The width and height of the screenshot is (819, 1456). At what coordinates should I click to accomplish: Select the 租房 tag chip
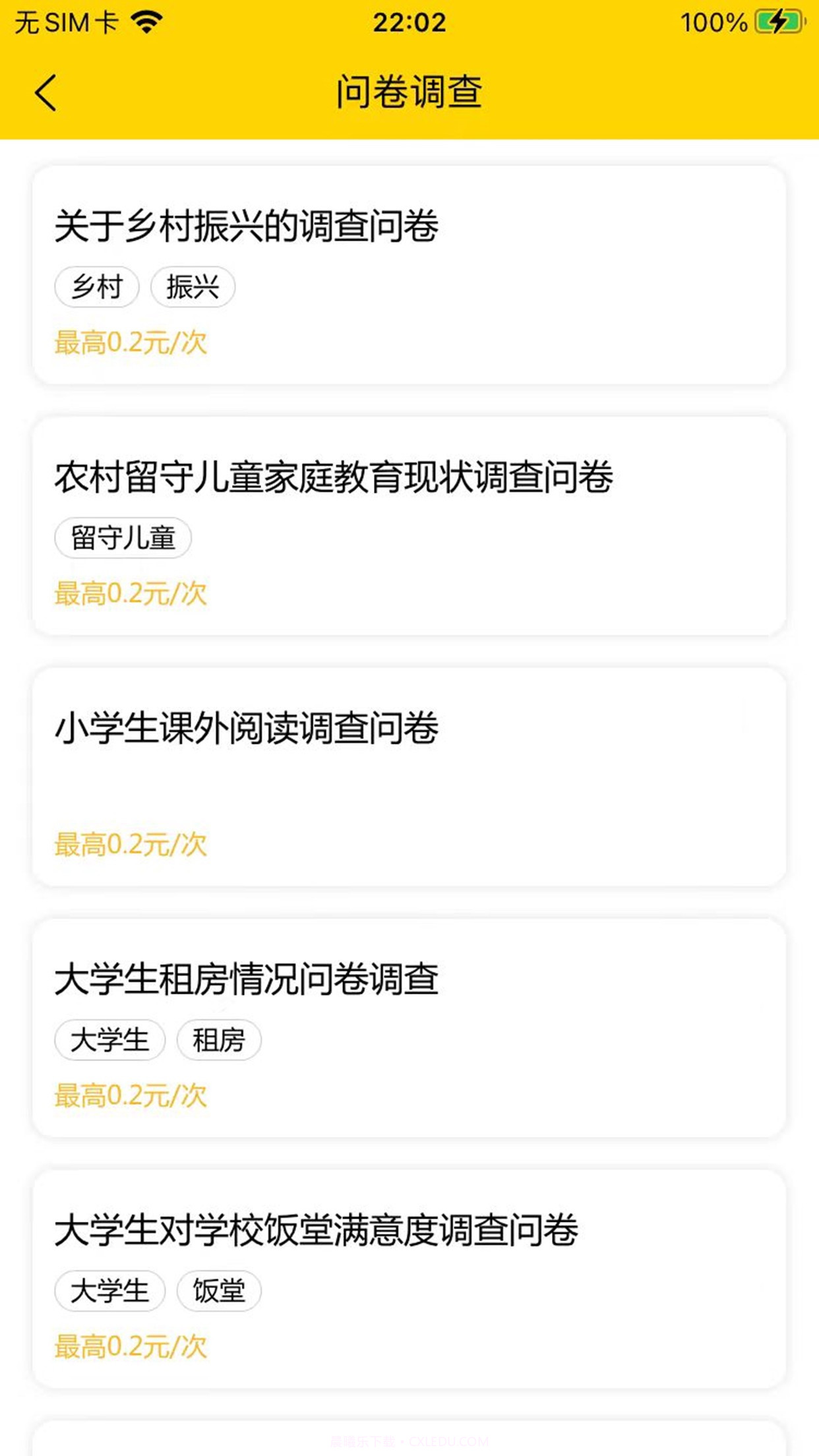[x=220, y=1040]
